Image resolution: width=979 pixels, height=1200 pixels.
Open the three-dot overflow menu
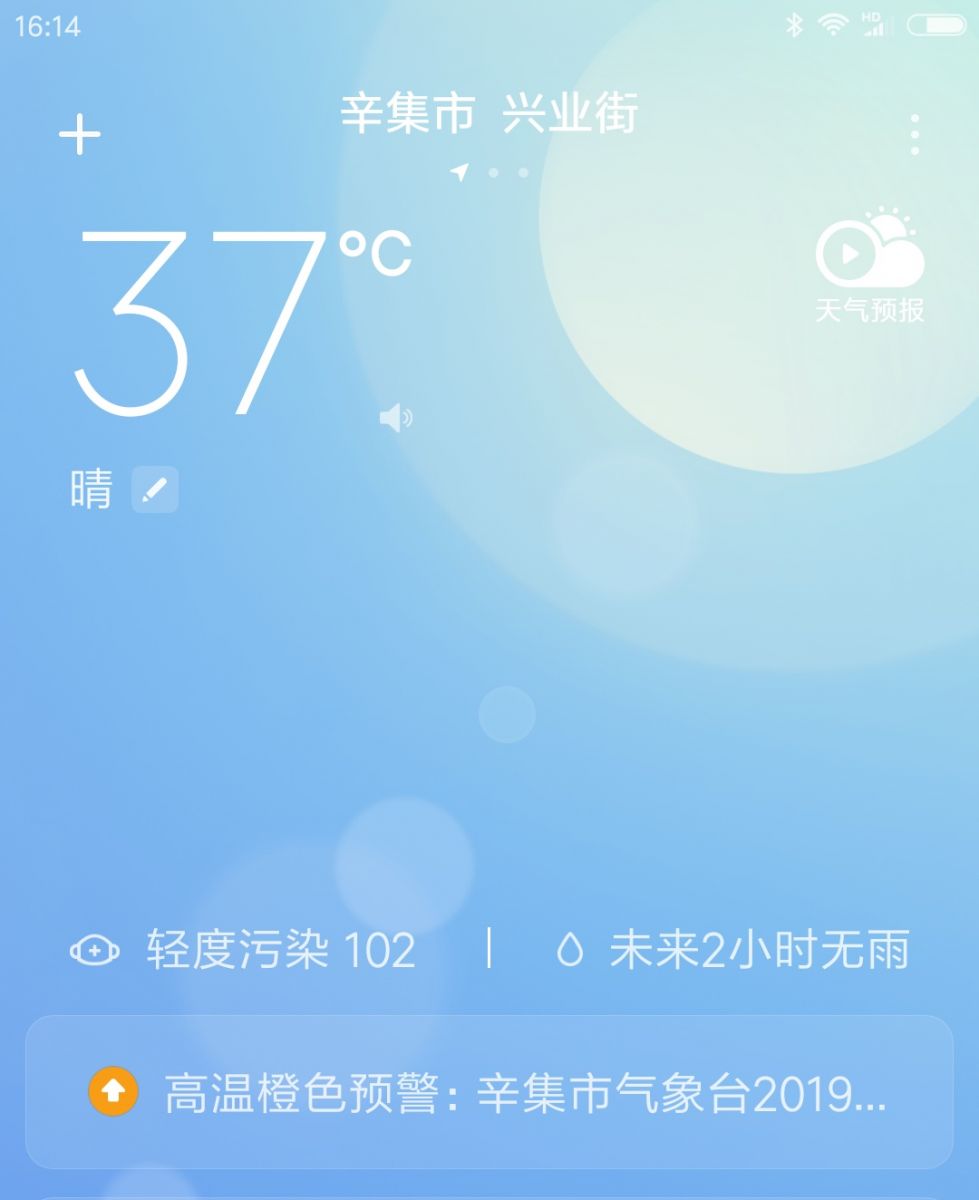point(914,134)
